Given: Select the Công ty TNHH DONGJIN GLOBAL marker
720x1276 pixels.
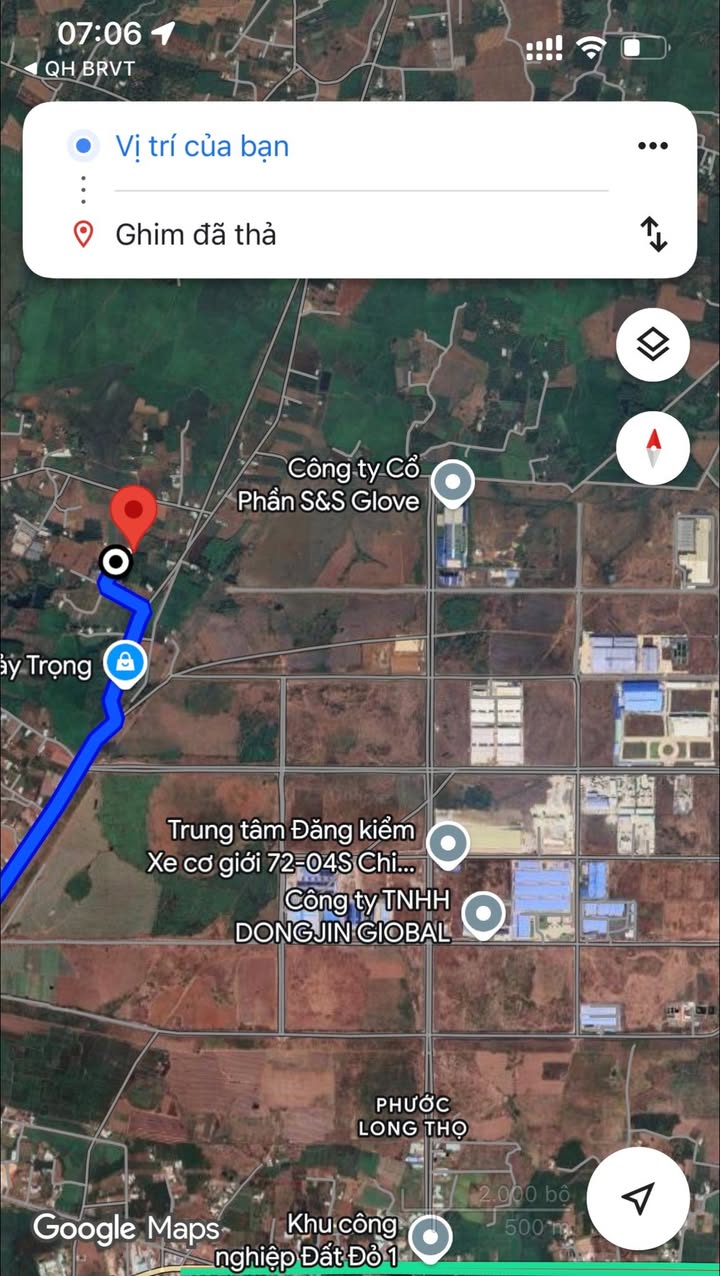Looking at the screenshot, I should click(x=485, y=914).
